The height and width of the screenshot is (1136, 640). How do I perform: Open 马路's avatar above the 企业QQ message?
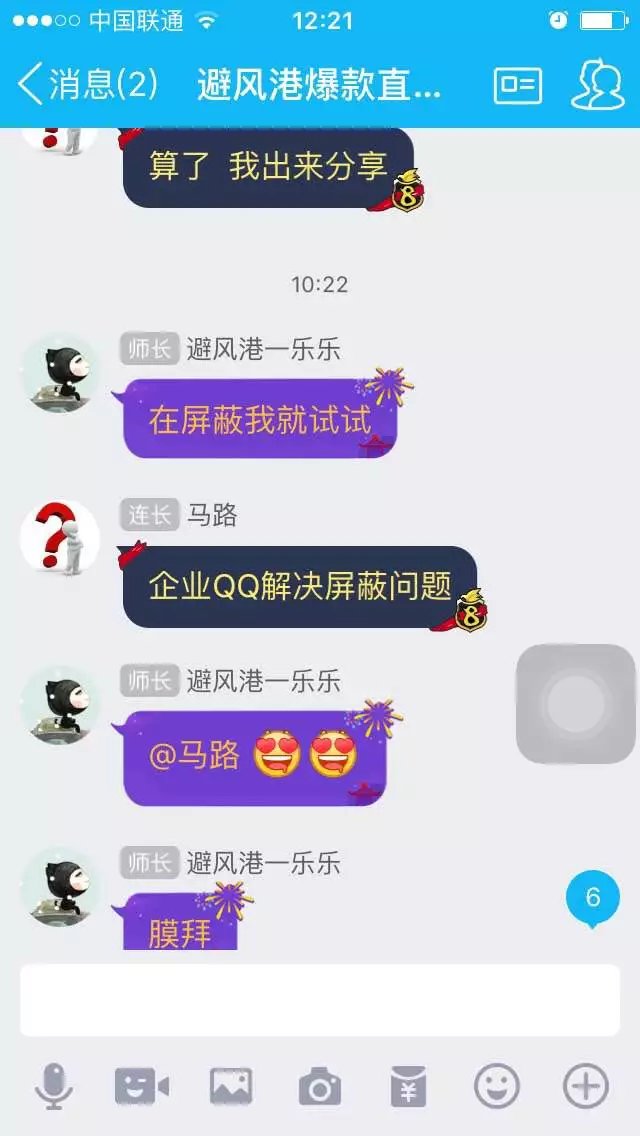tap(60, 538)
